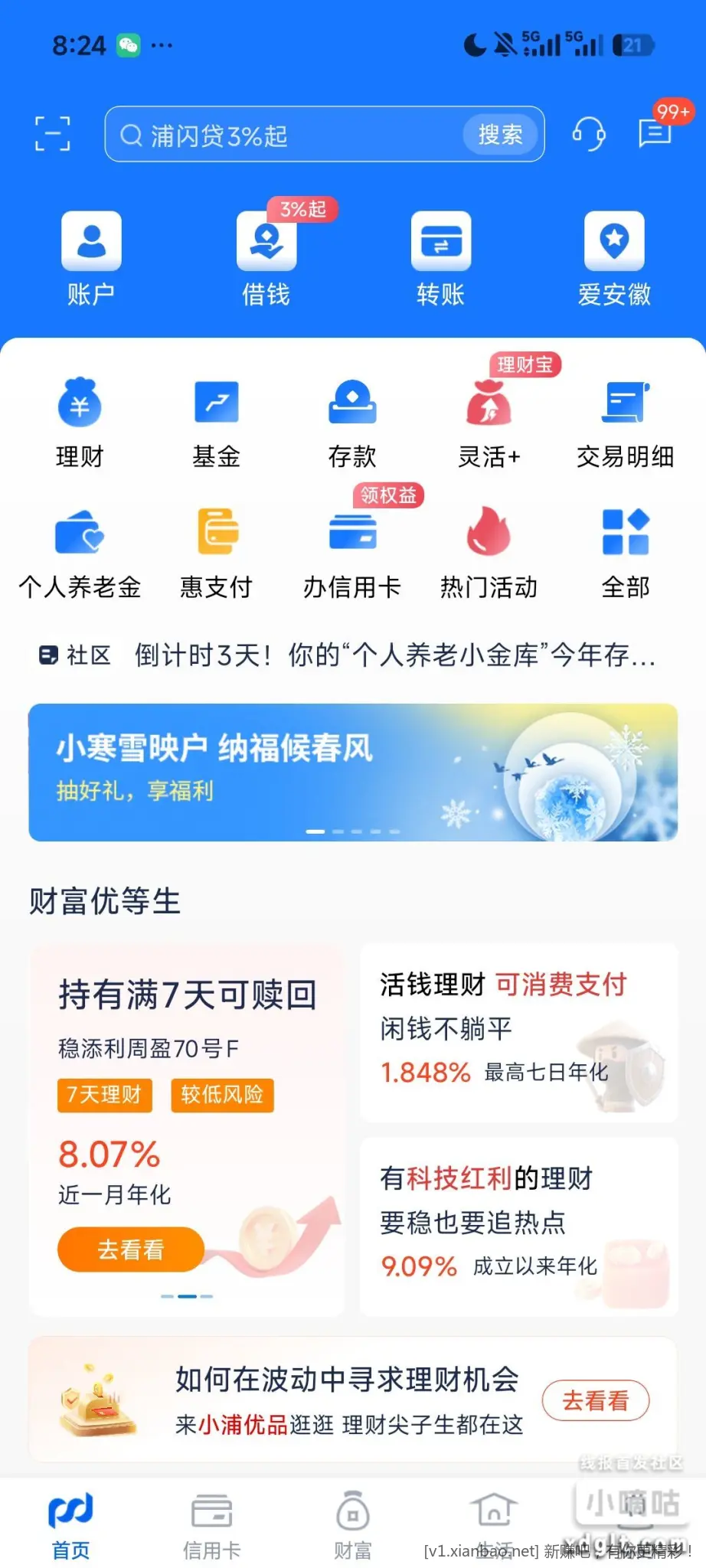The width and height of the screenshot is (706, 1568).
Task: Tap the 搜索 button
Action: click(x=500, y=136)
